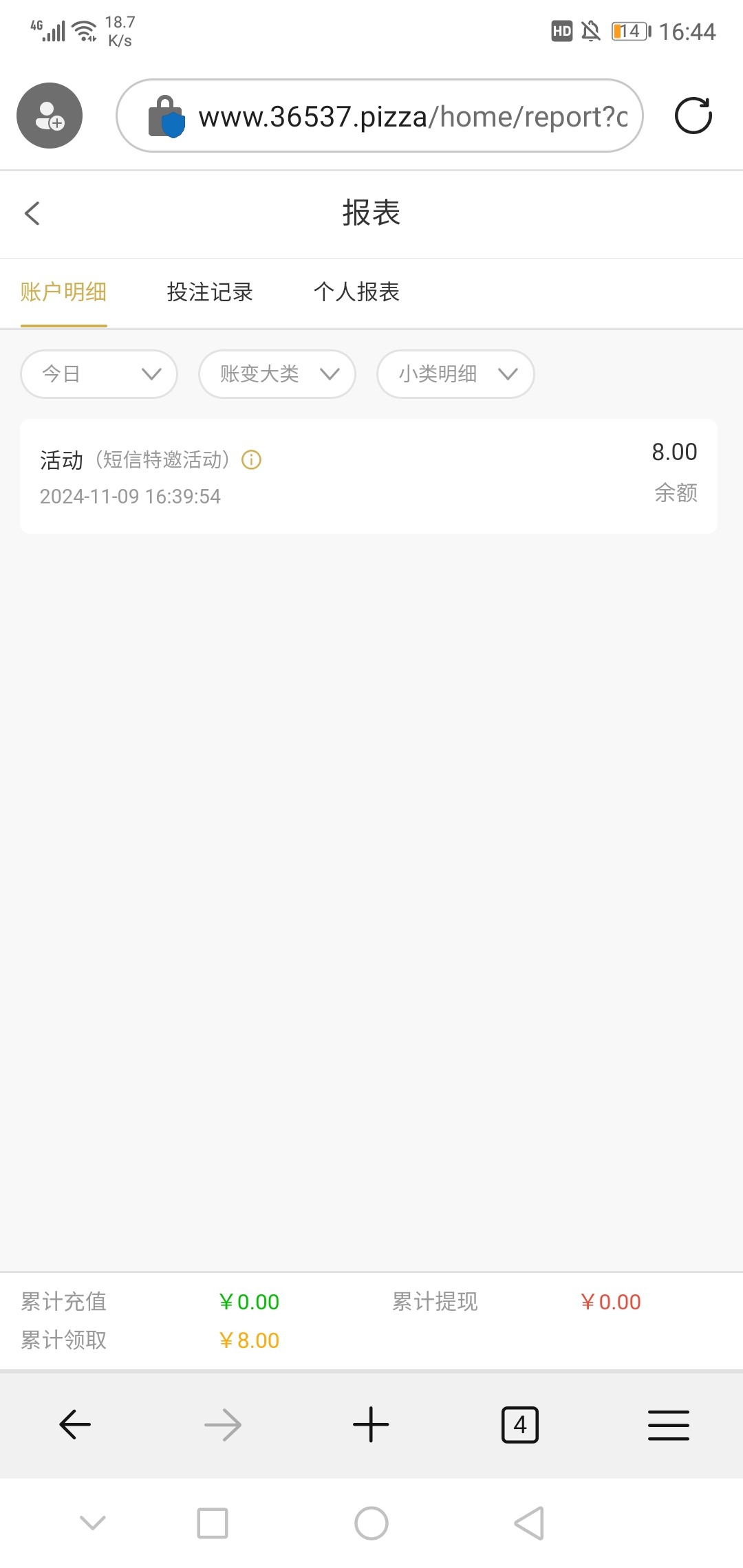743x1568 pixels.
Task: Show recent apps via square button
Action: pyautogui.click(x=213, y=1523)
